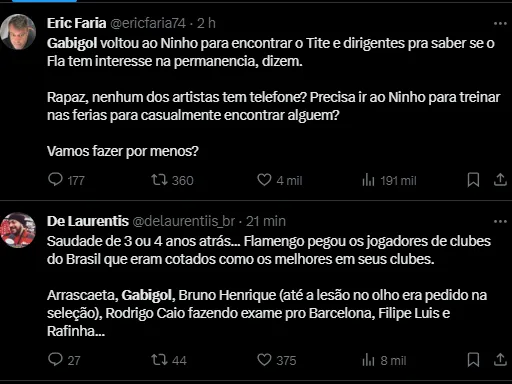Image resolution: width=512 pixels, height=384 pixels.
Task: Open the @delaurentiis_br handle link
Action: (x=184, y=221)
